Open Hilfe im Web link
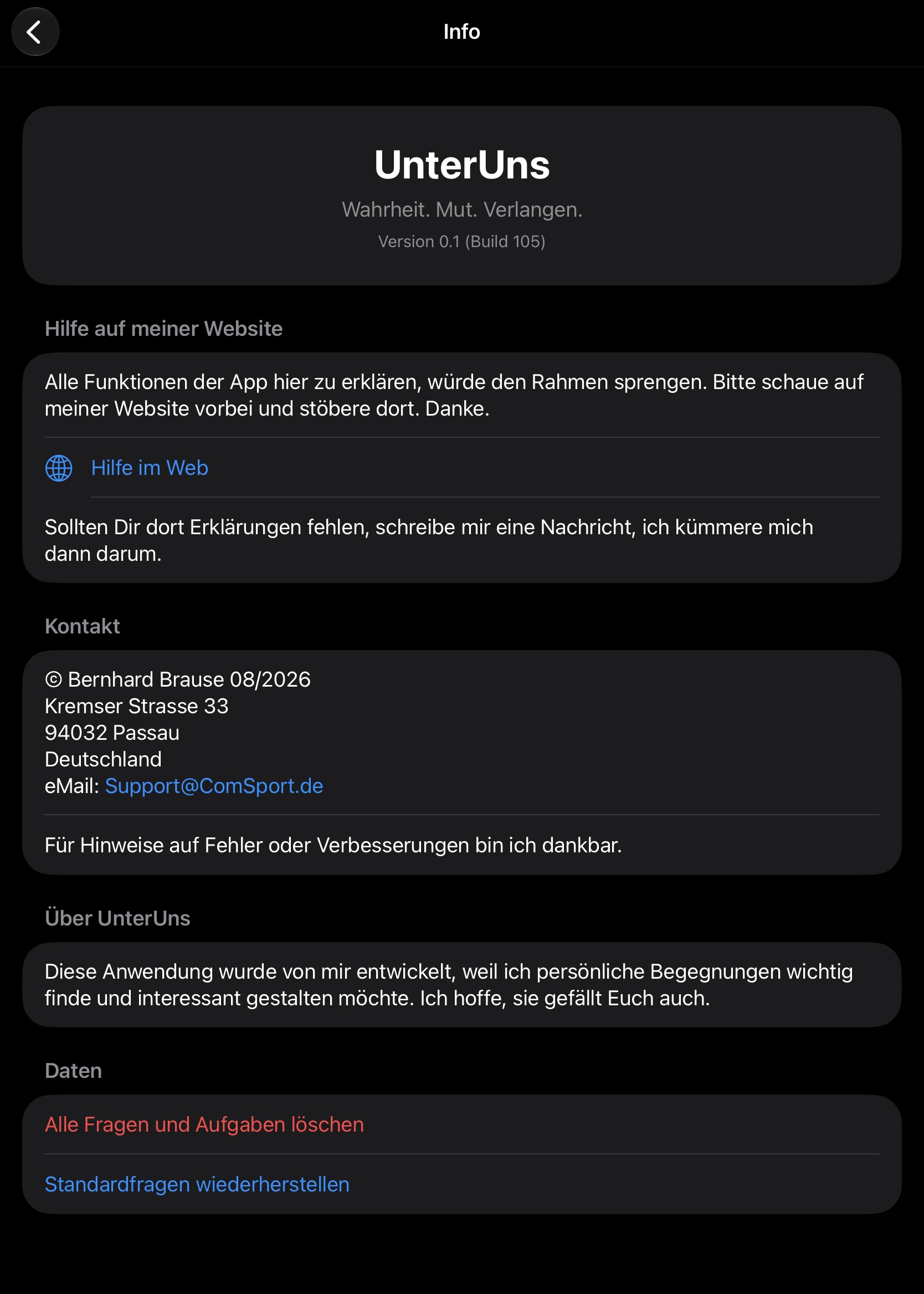 pyautogui.click(x=461, y=468)
